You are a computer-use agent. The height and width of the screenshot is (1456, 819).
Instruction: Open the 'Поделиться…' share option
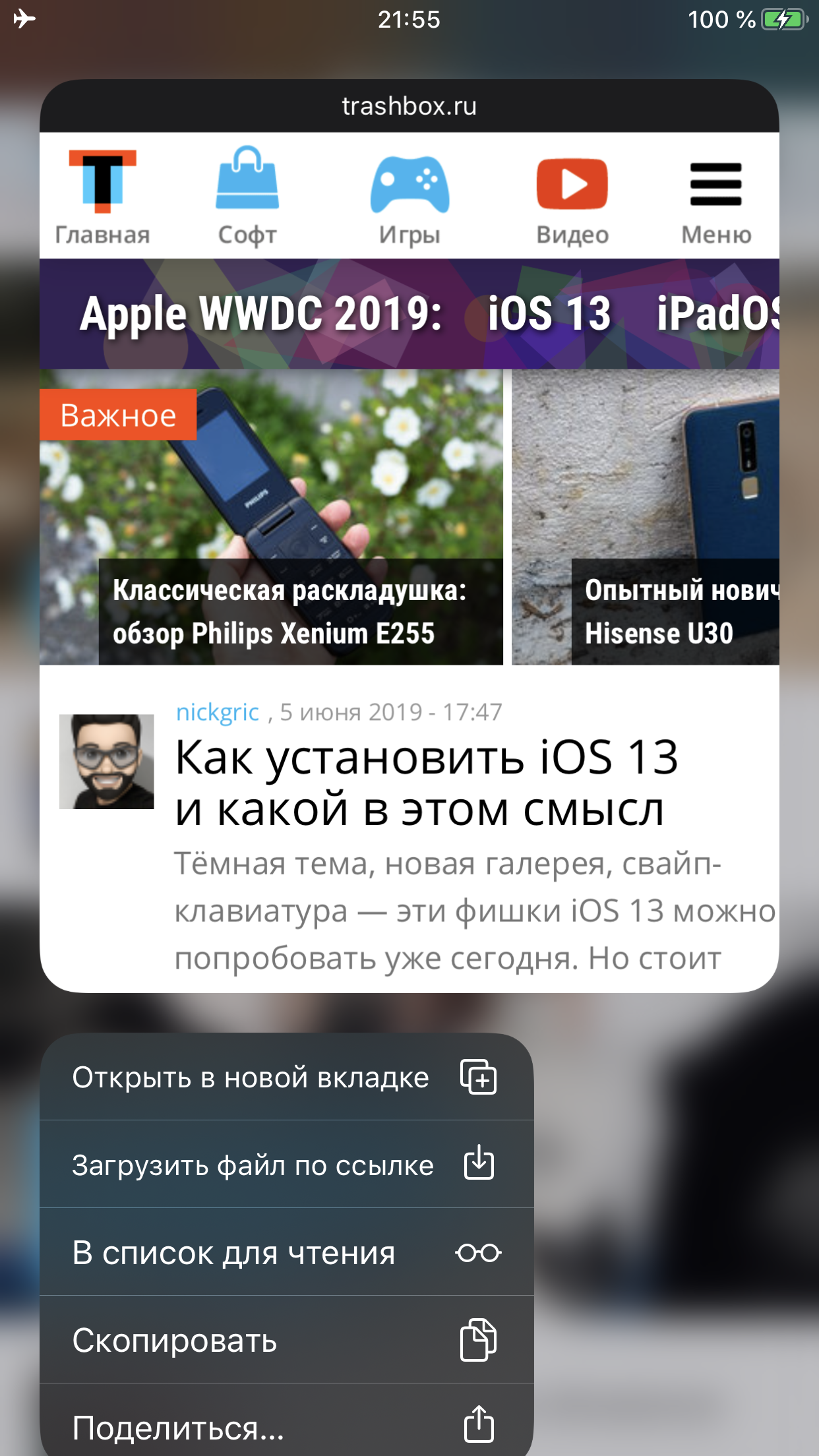pos(286,1420)
